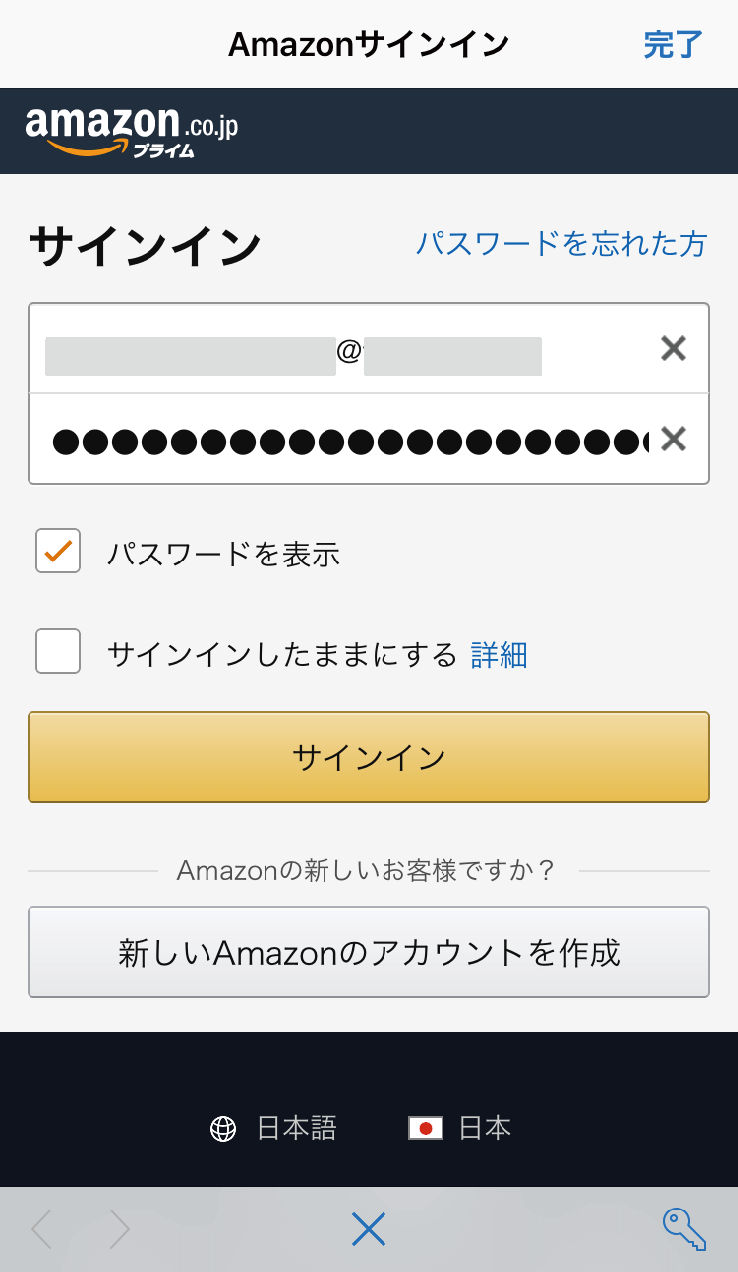Change country from 日本
Screen dimensions: 738x1272
460,1129
